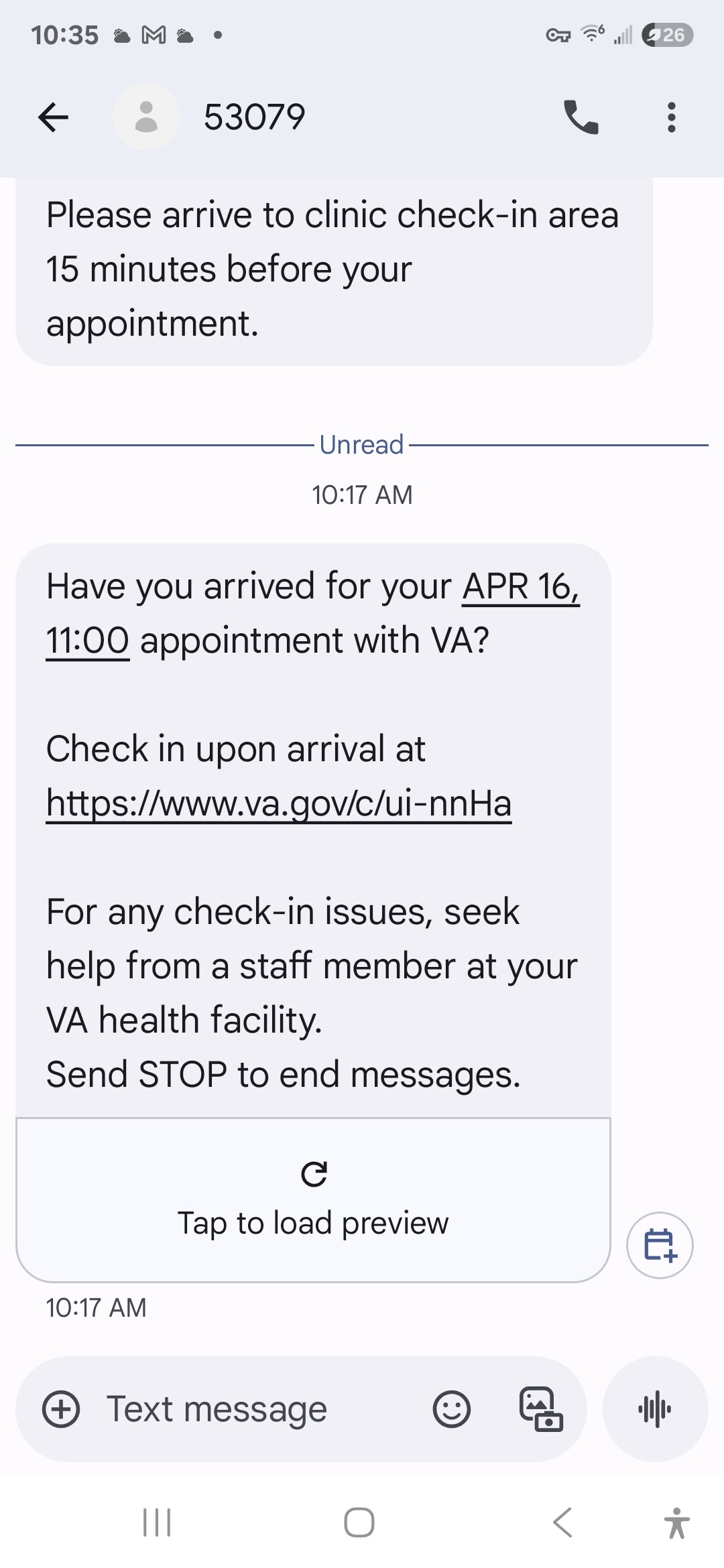
Task: Add the appointment to calendar
Action: 660,1245
